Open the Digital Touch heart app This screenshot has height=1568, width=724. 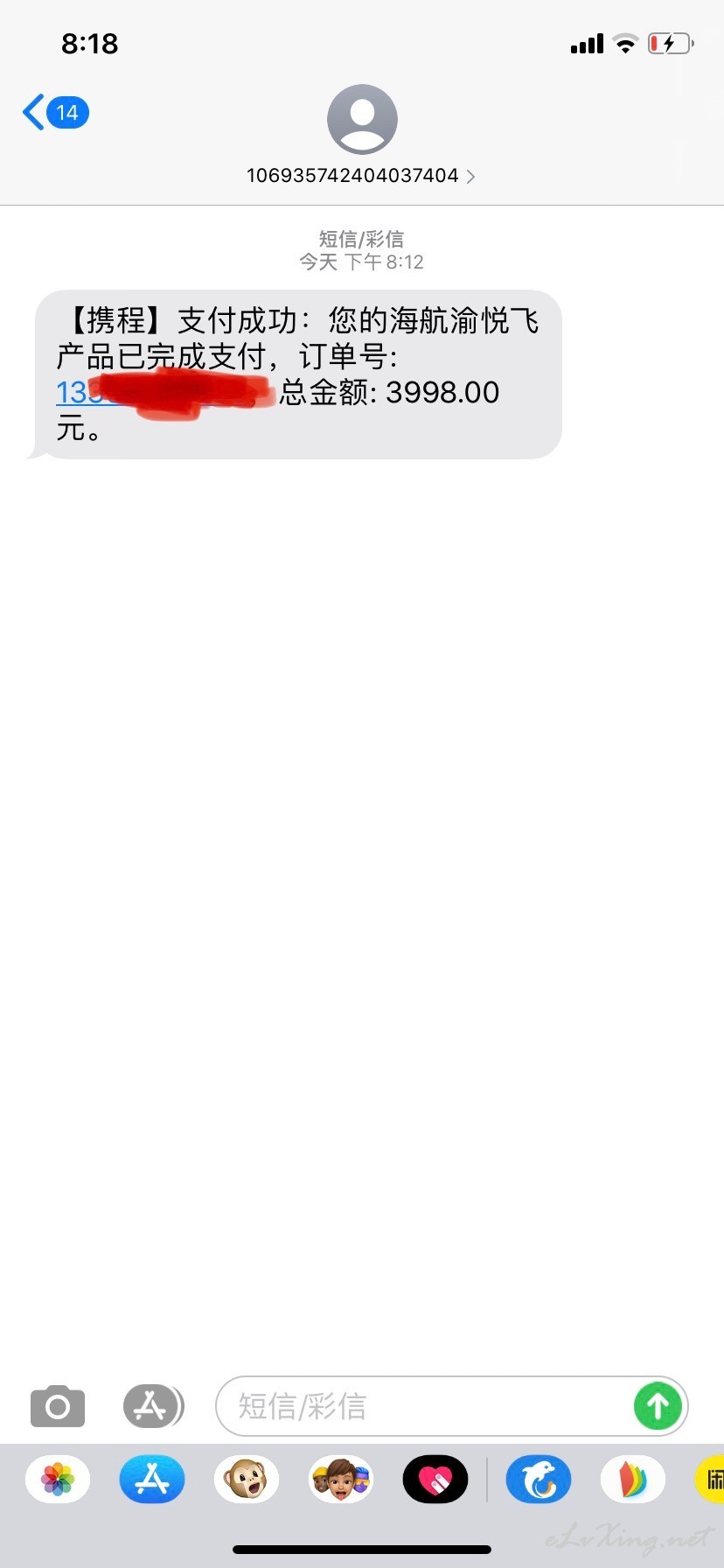(x=435, y=1480)
